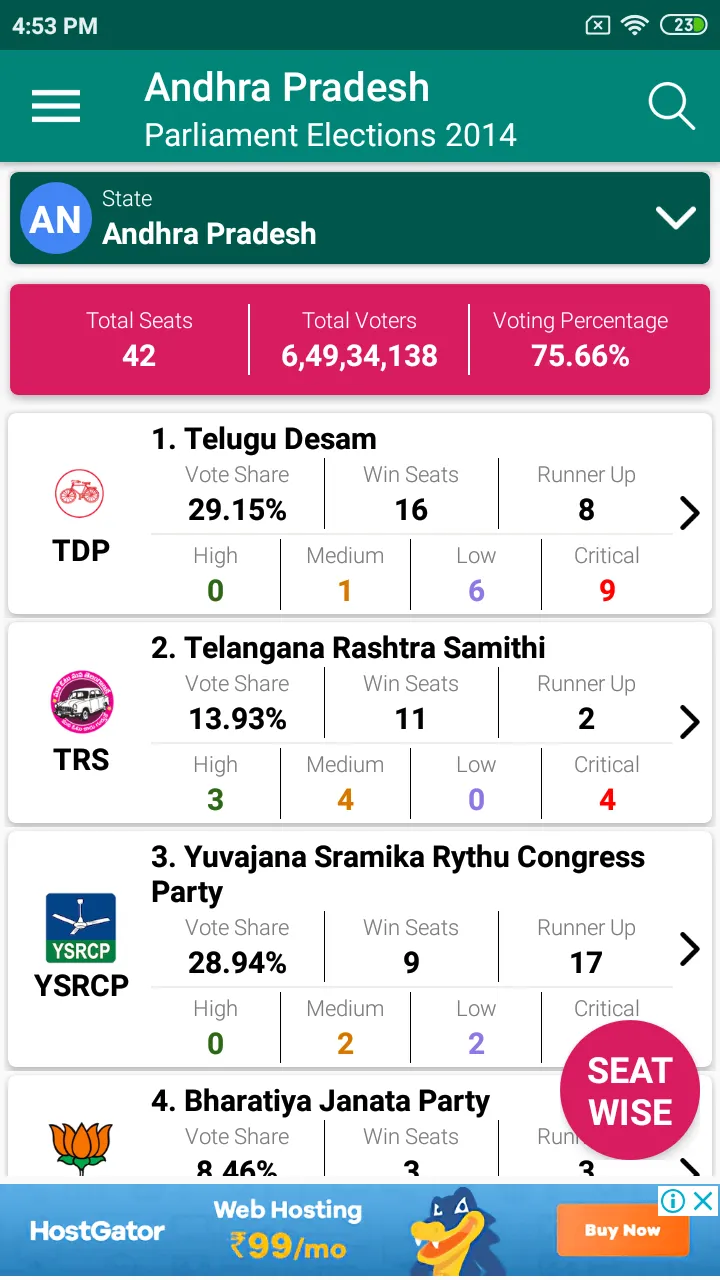Tap the SEAT WISE floating button
The image size is (720, 1280).
tap(630, 1091)
